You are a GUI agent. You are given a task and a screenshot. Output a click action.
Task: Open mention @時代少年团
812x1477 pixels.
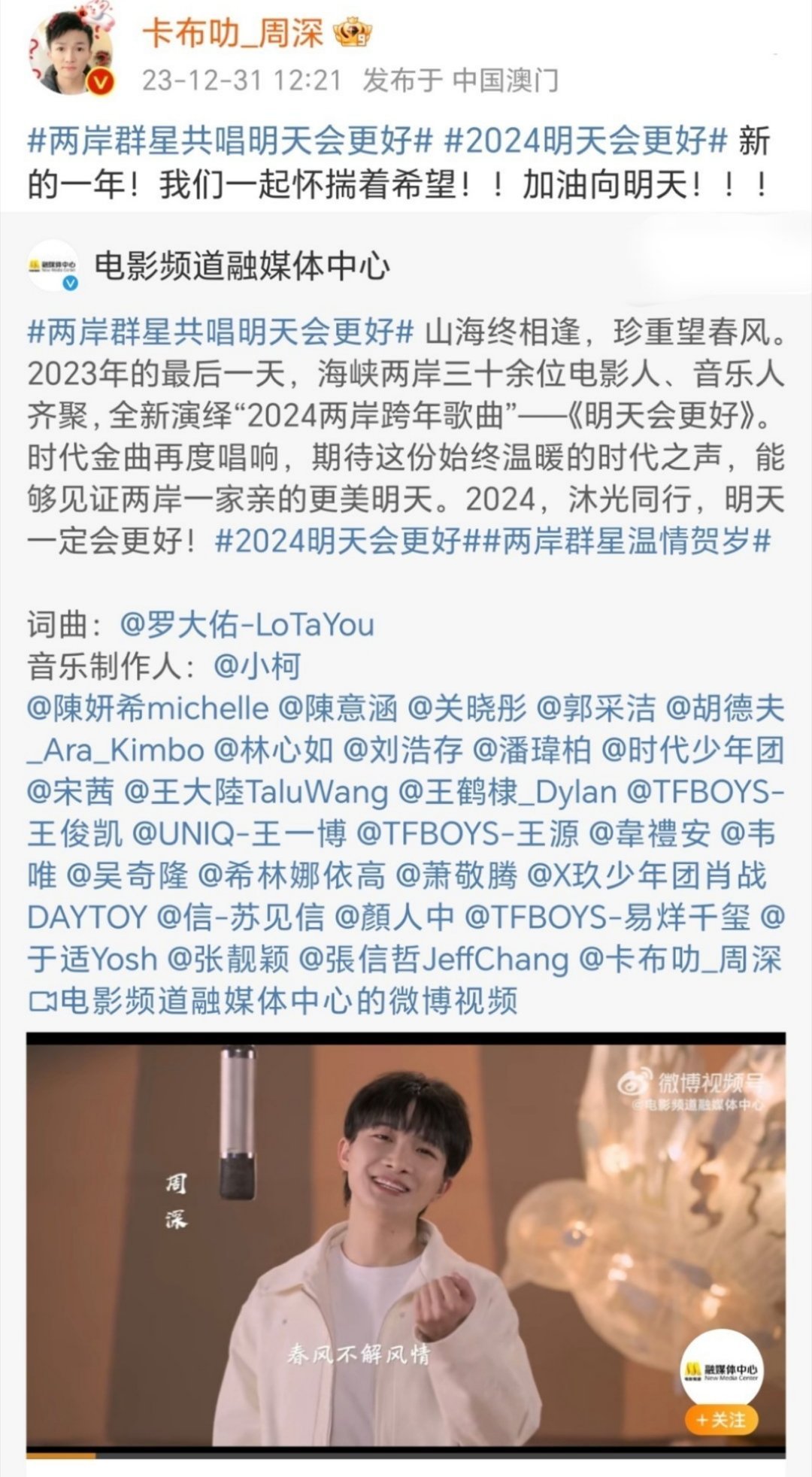[692, 750]
